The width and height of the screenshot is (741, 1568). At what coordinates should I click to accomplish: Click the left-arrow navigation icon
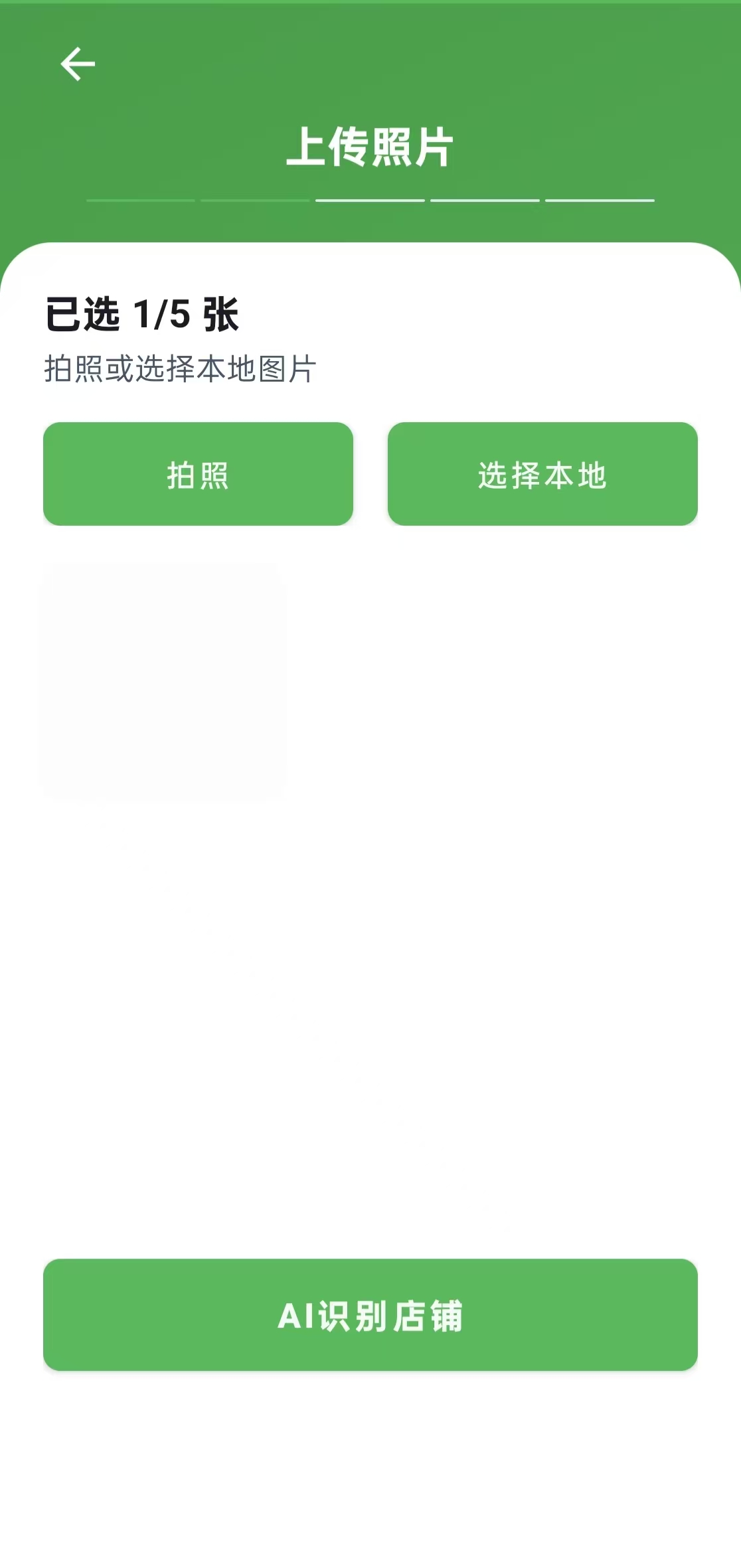[78, 64]
